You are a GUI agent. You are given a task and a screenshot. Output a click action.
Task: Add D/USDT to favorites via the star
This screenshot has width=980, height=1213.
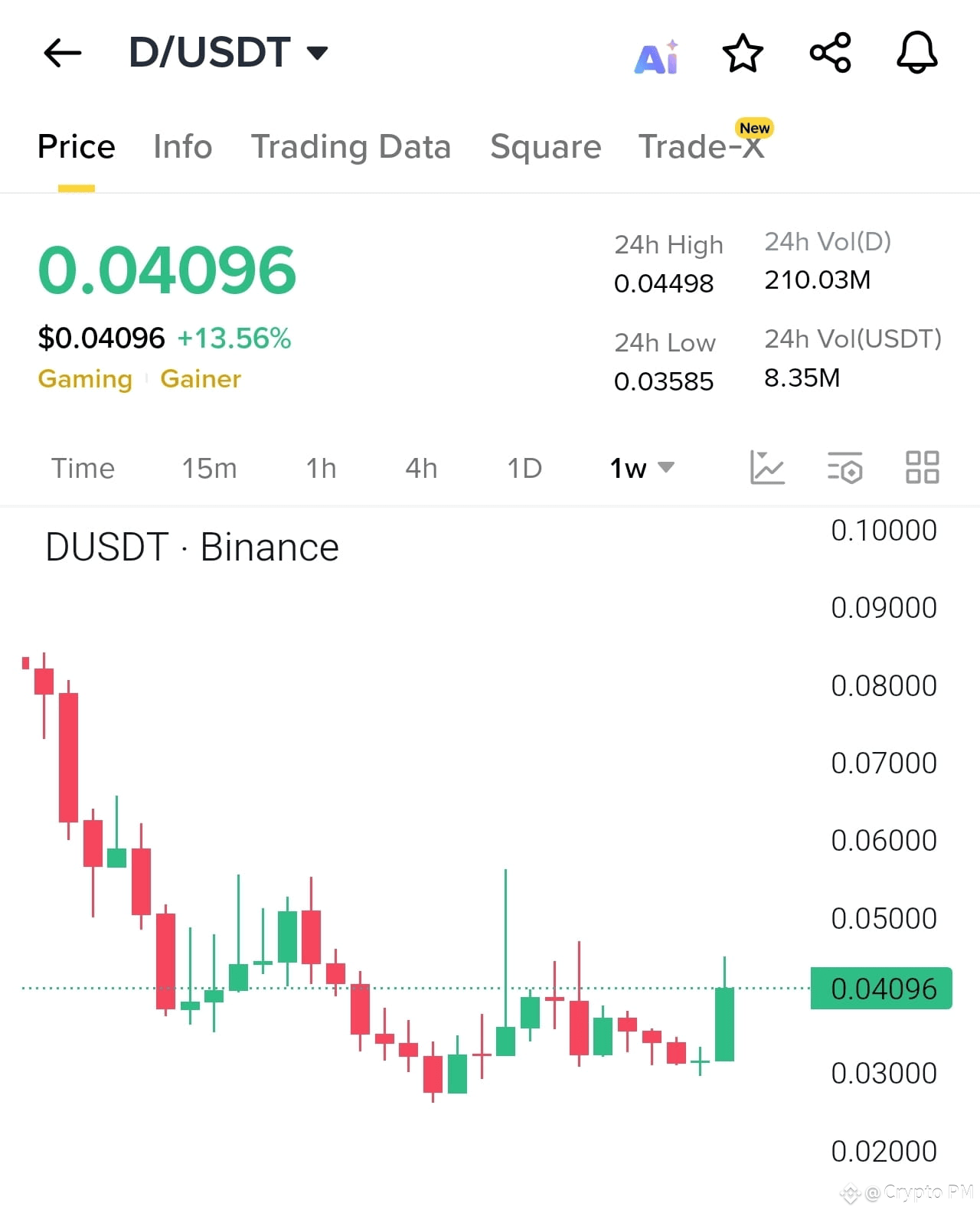click(x=743, y=52)
